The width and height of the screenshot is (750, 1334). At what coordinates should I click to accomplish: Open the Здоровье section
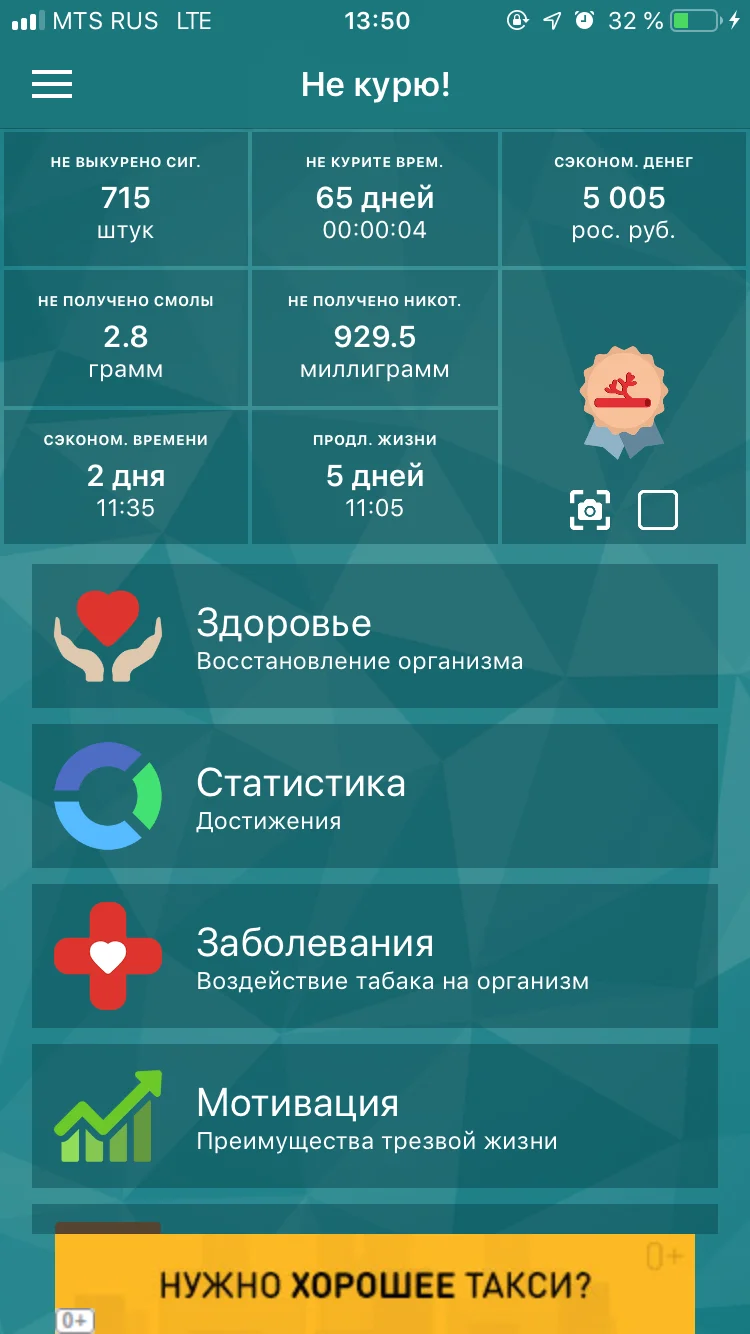[375, 636]
